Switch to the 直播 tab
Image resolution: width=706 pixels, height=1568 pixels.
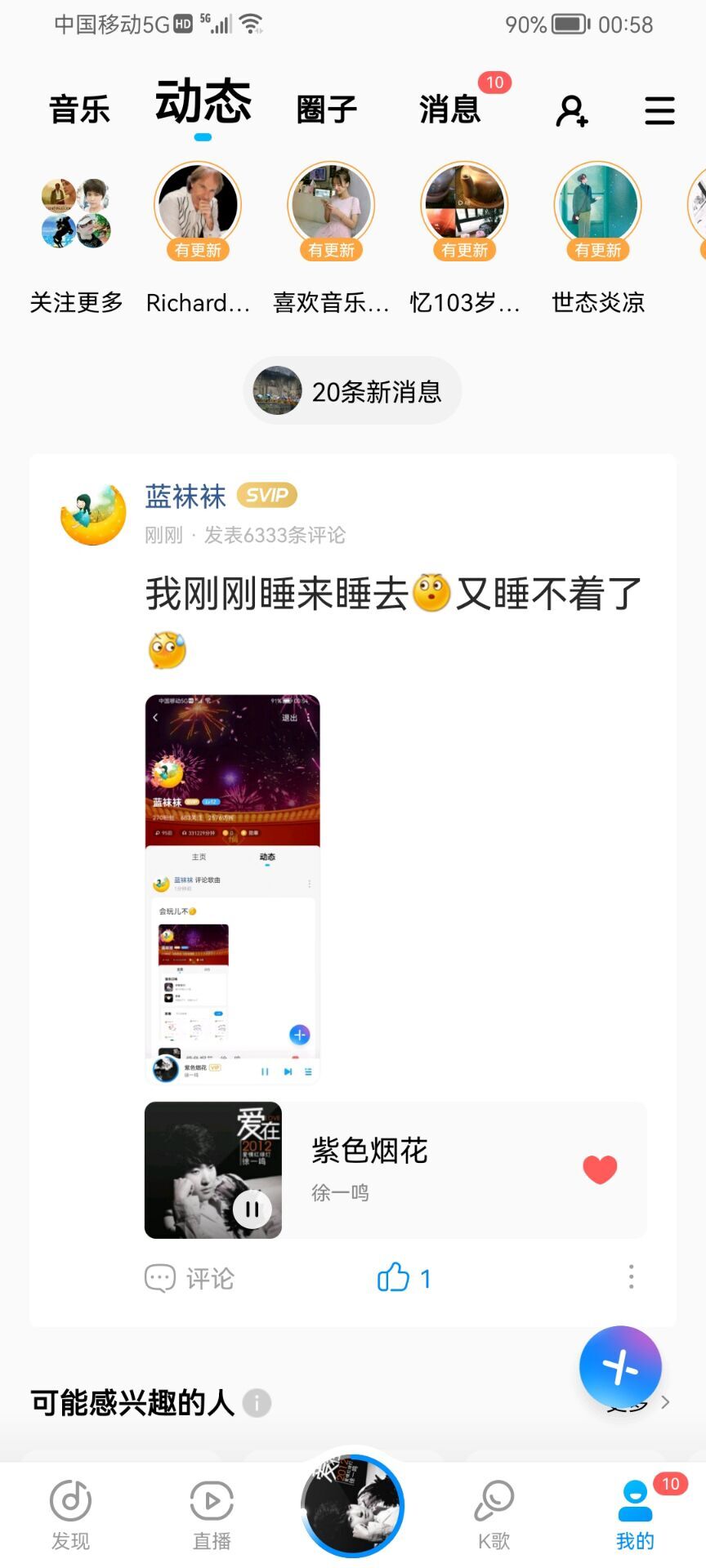coord(212,1513)
